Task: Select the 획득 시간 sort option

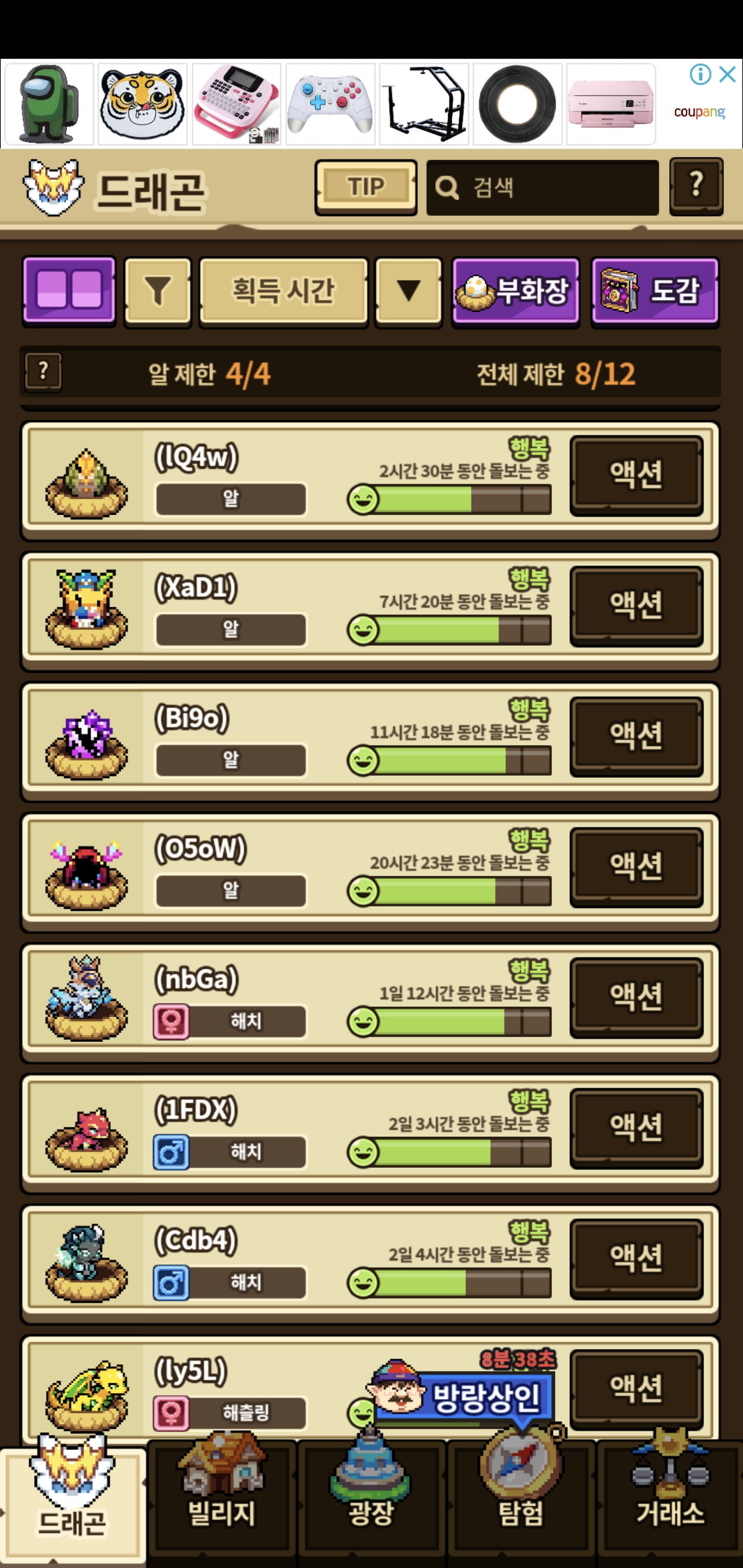Action: [283, 291]
